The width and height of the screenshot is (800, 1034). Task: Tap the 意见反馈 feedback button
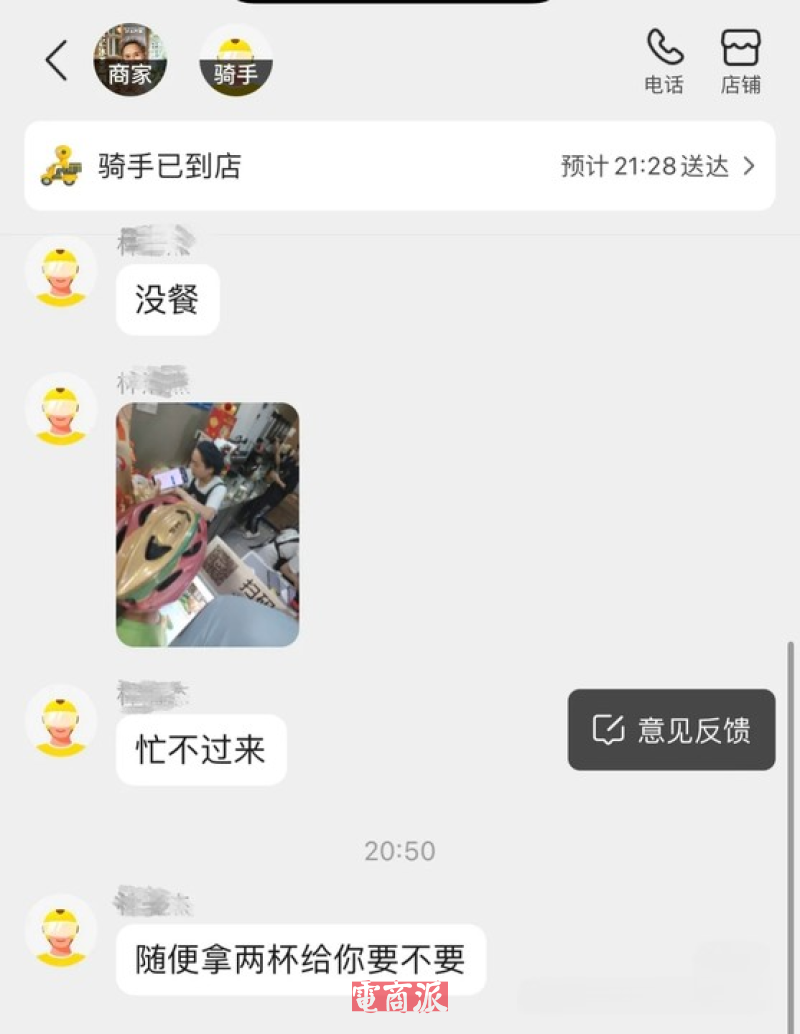click(672, 730)
